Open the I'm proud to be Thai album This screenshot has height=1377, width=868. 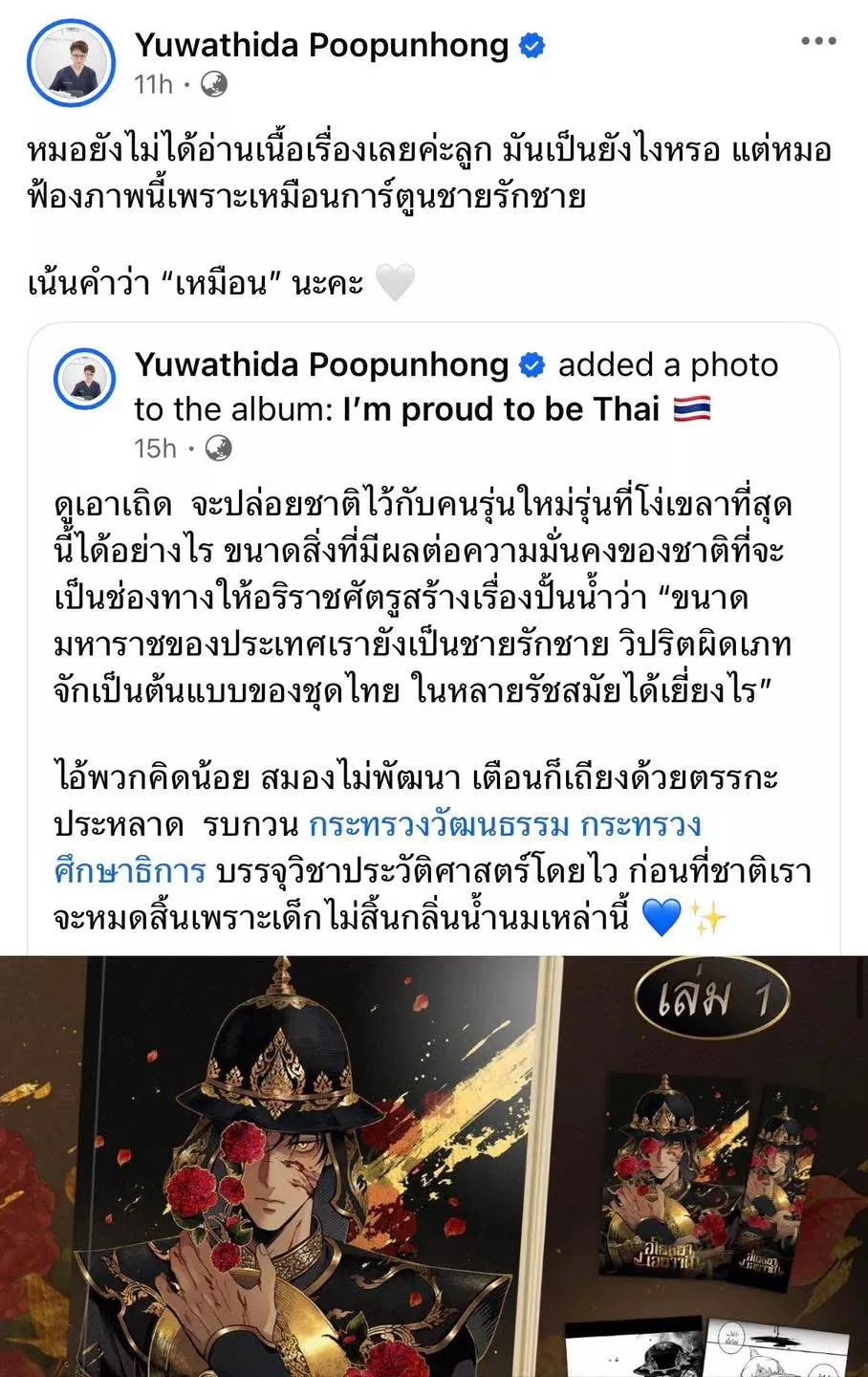point(501,409)
